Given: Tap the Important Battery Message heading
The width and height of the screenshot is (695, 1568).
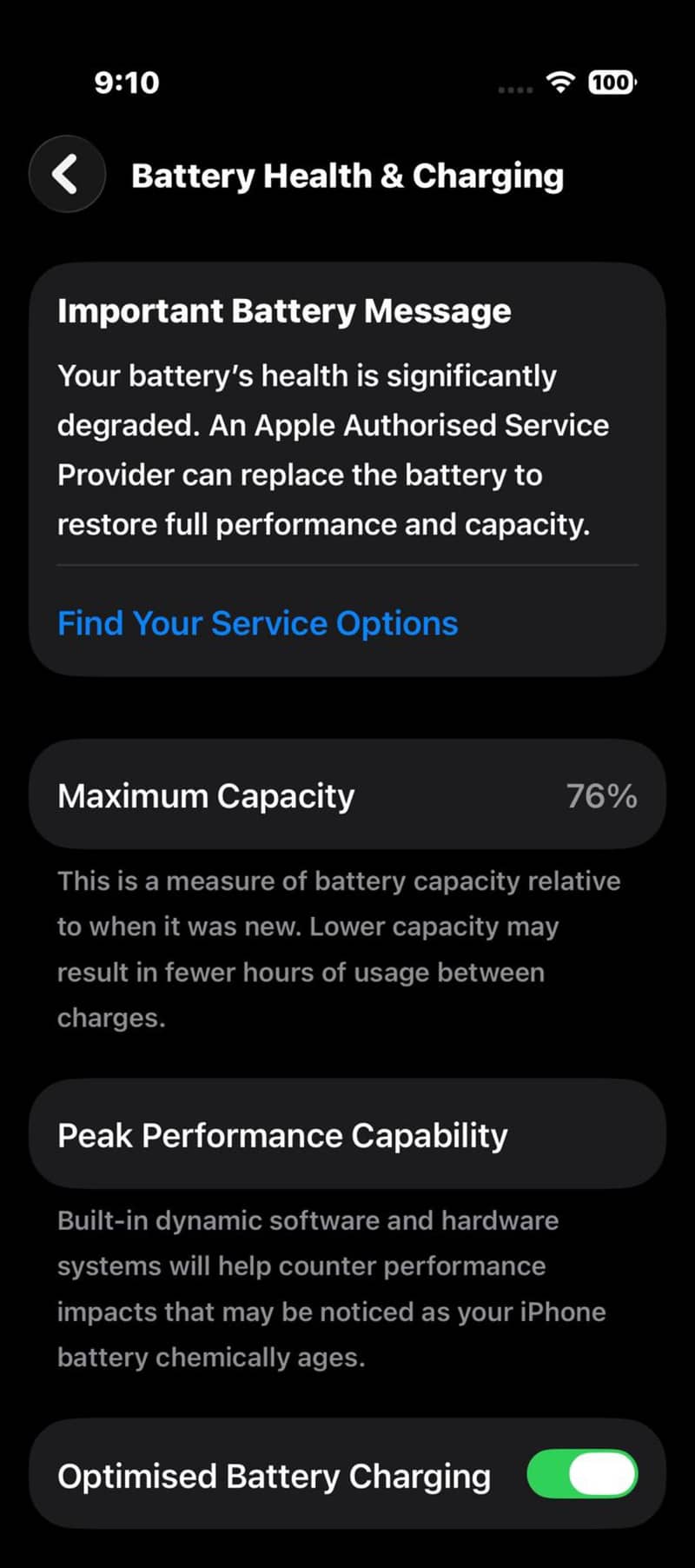Looking at the screenshot, I should tap(284, 310).
